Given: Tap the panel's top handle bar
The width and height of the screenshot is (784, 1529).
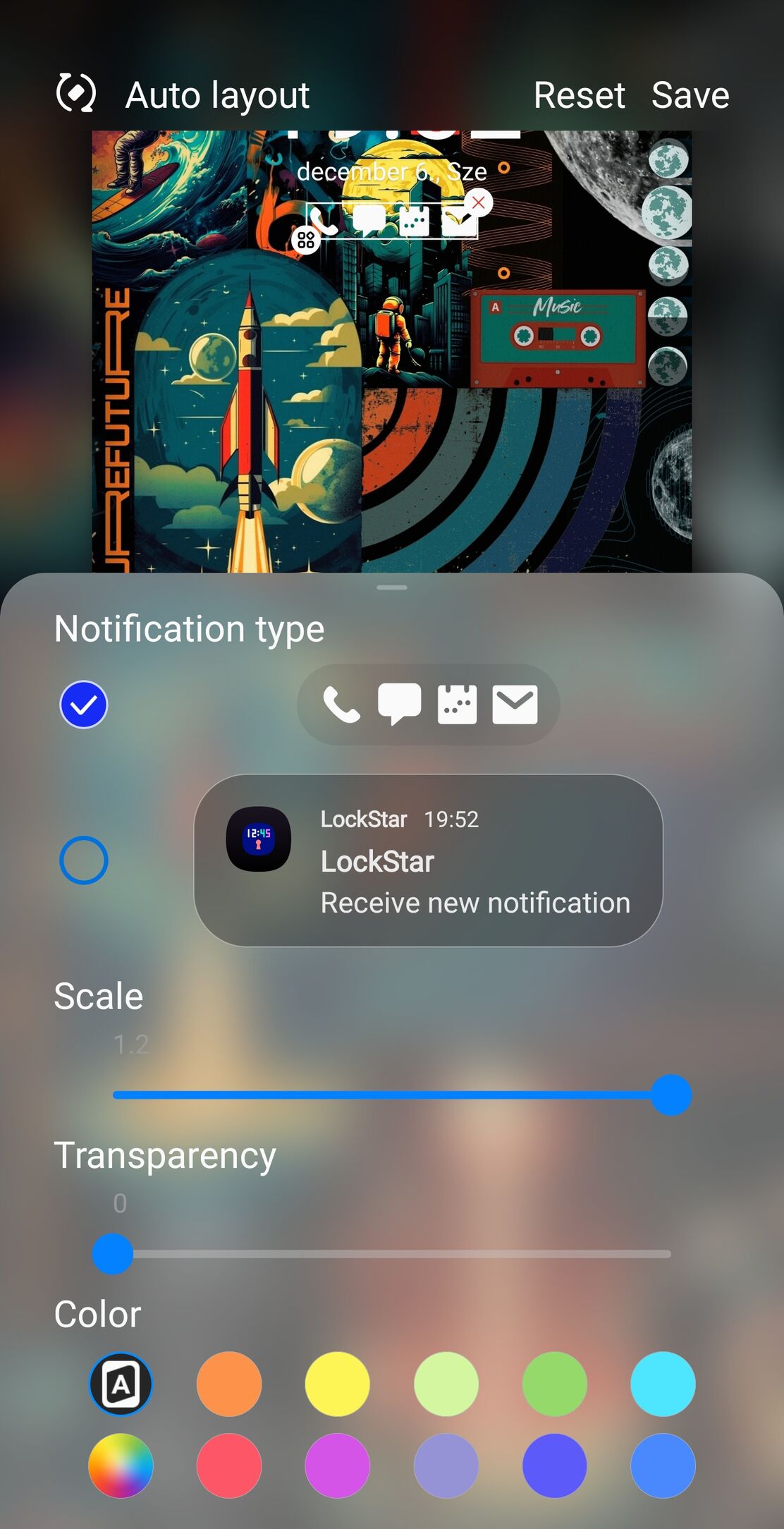Looking at the screenshot, I should click(x=392, y=587).
